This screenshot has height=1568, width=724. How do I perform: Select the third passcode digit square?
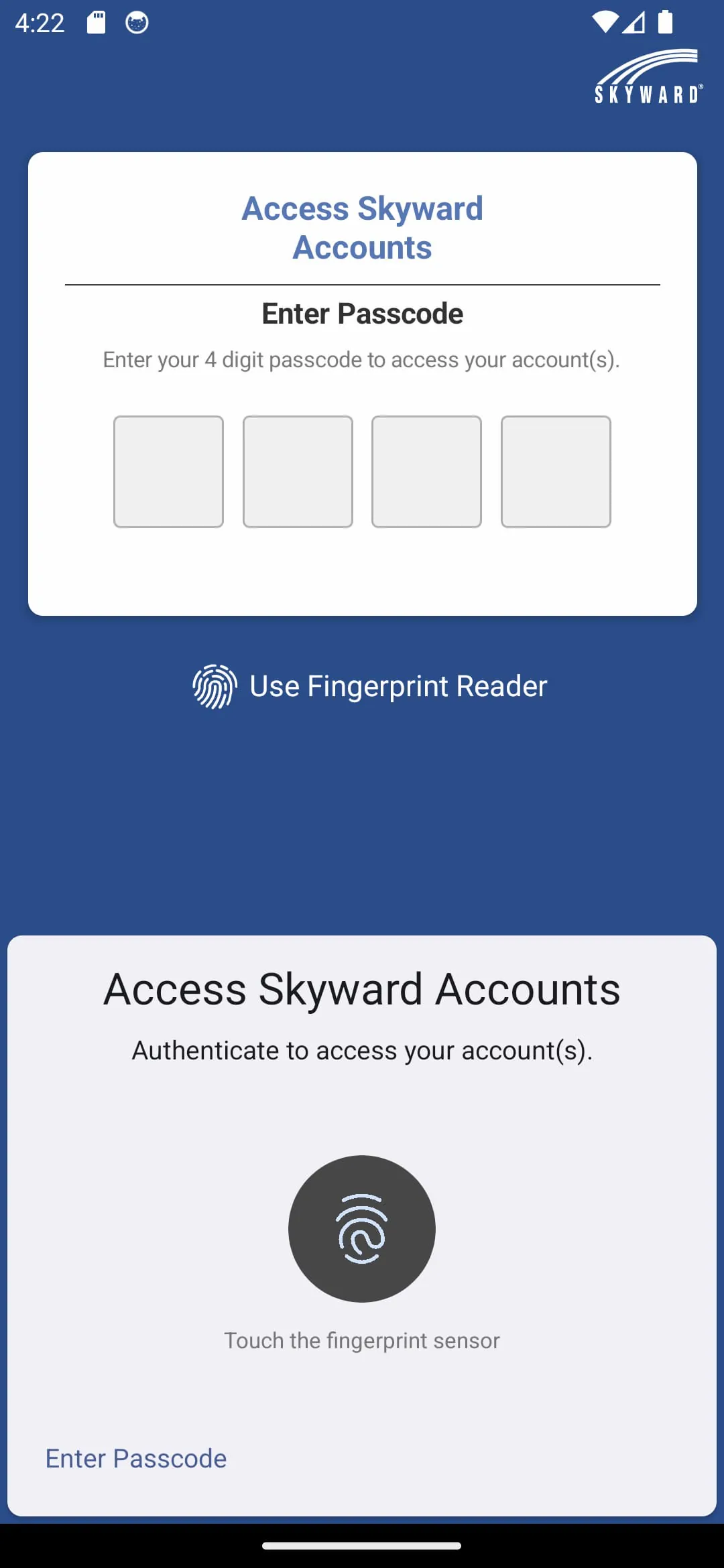coord(426,471)
